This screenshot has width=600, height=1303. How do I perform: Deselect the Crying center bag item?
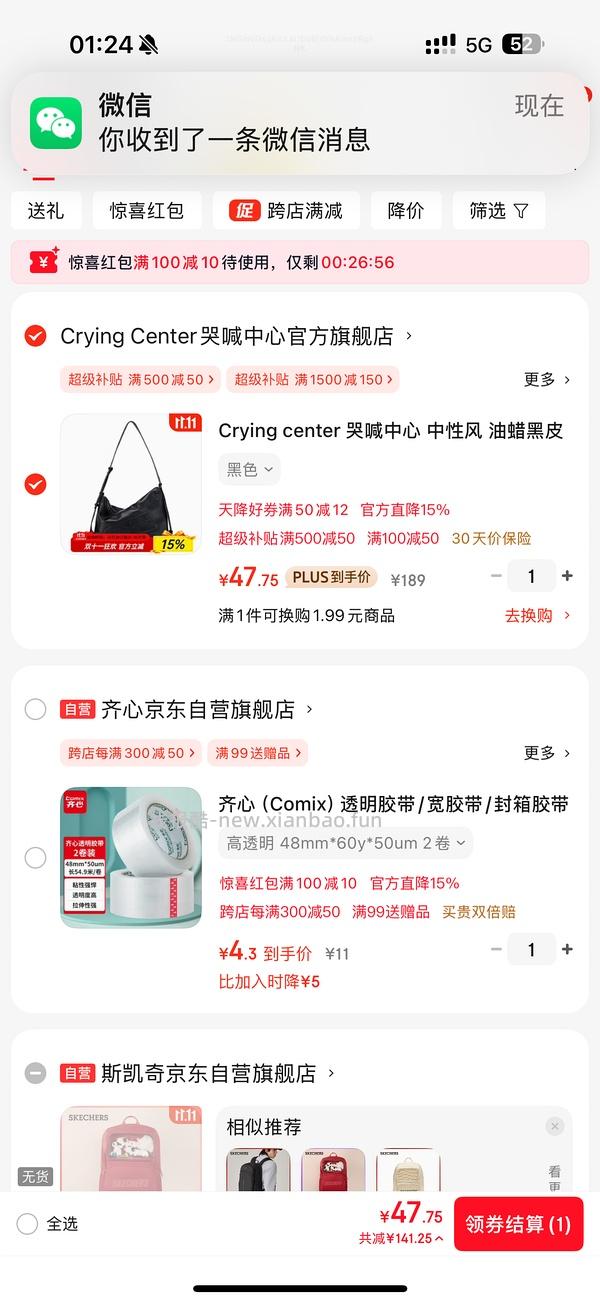(35, 485)
